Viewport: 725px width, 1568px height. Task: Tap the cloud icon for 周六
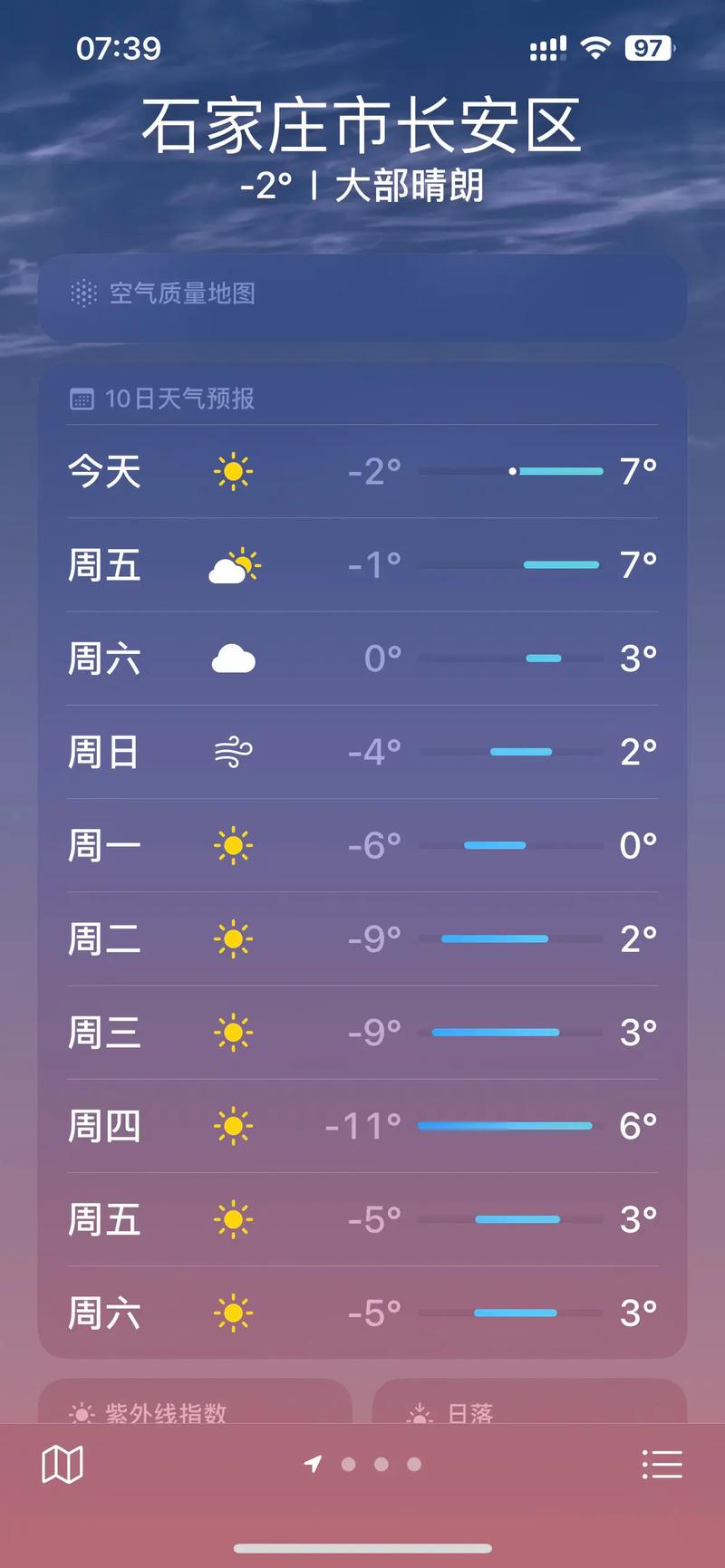pos(234,659)
